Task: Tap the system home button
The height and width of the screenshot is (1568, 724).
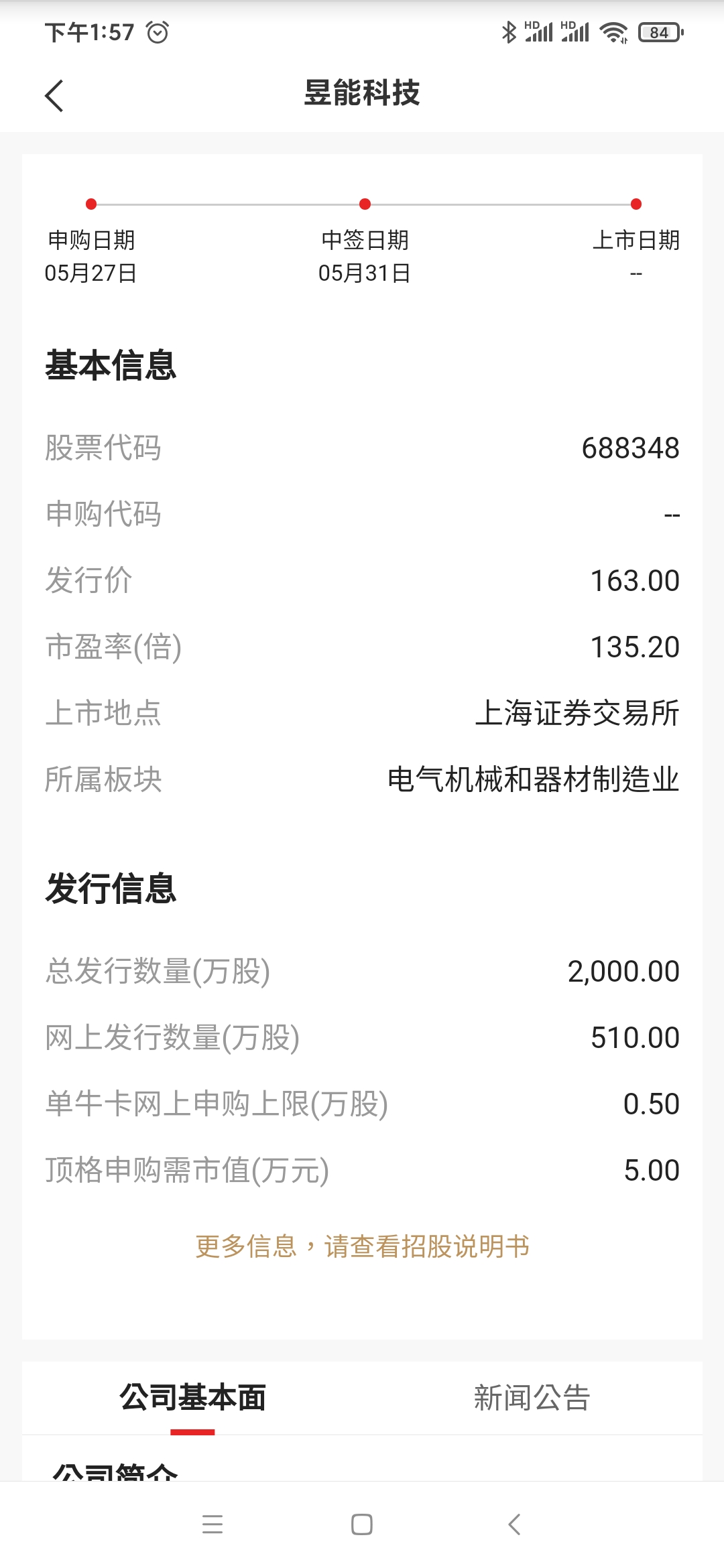Action: click(362, 1524)
